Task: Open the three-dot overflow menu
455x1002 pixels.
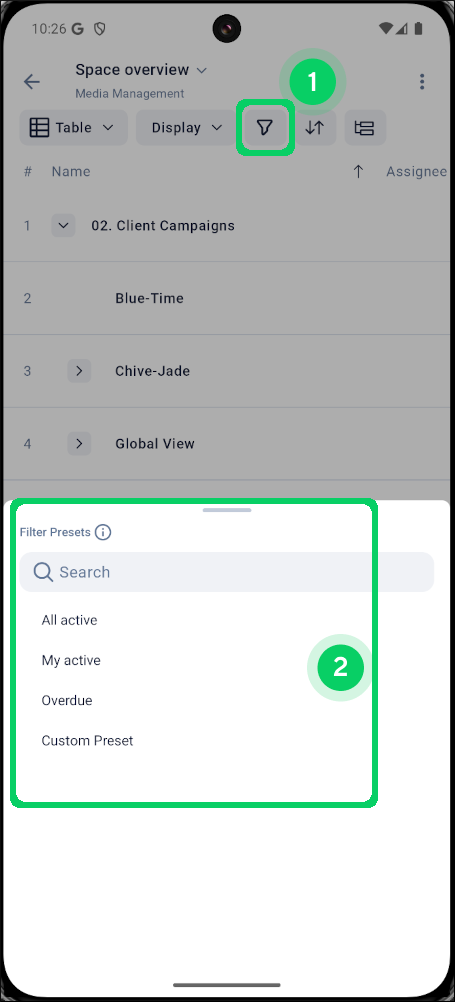Action: click(422, 82)
